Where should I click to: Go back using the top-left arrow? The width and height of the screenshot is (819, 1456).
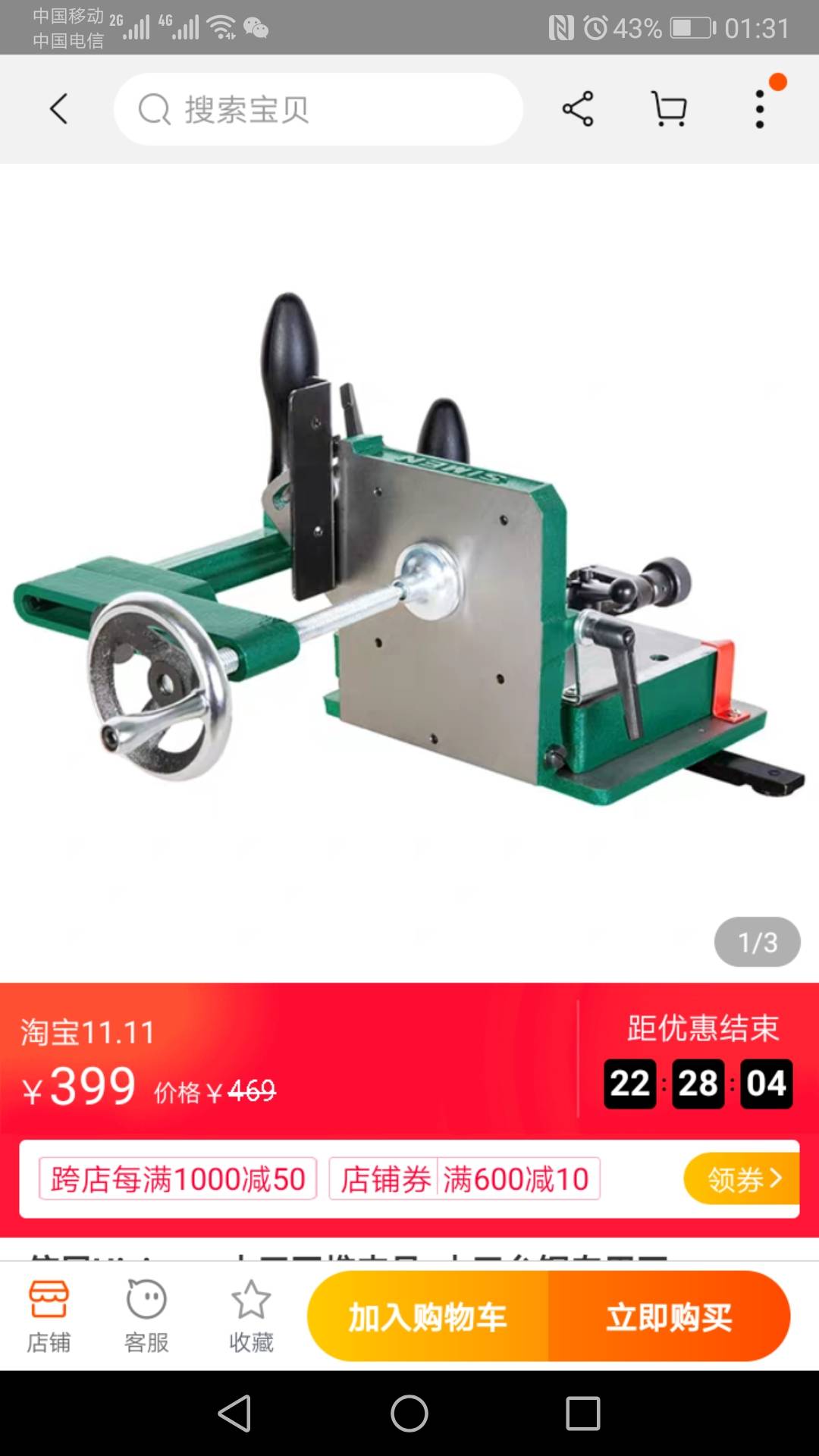(x=58, y=109)
